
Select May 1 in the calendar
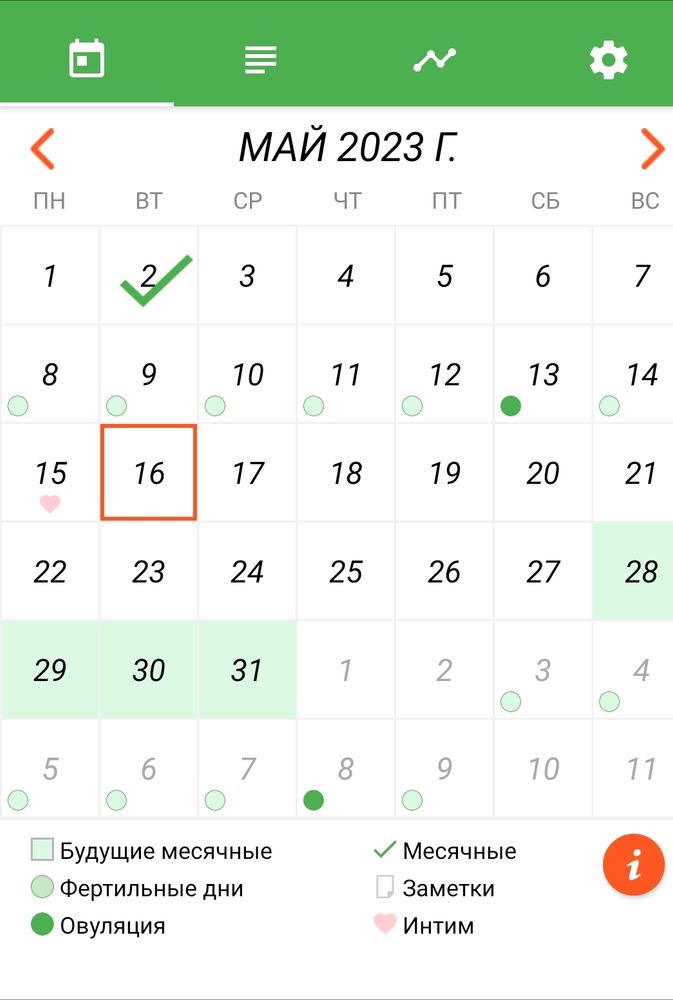pyautogui.click(x=50, y=276)
